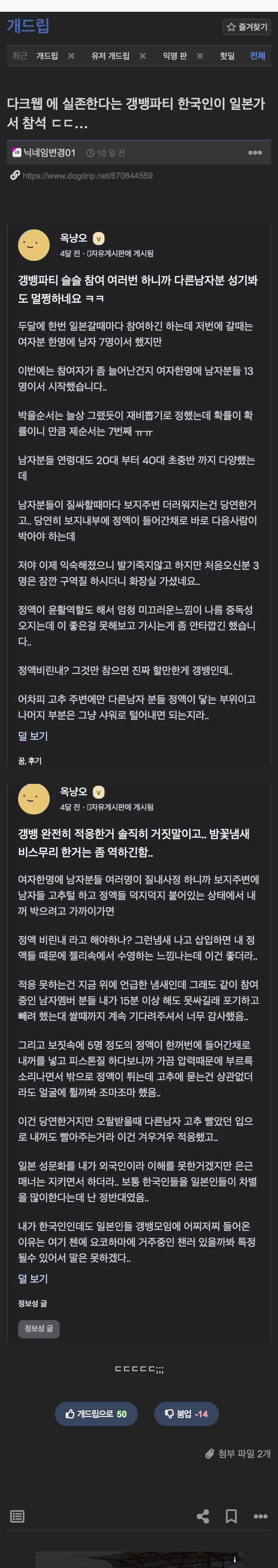The height and width of the screenshot is (1568, 278).
Task: Open the post list icon
Action: [x=18, y=1516]
